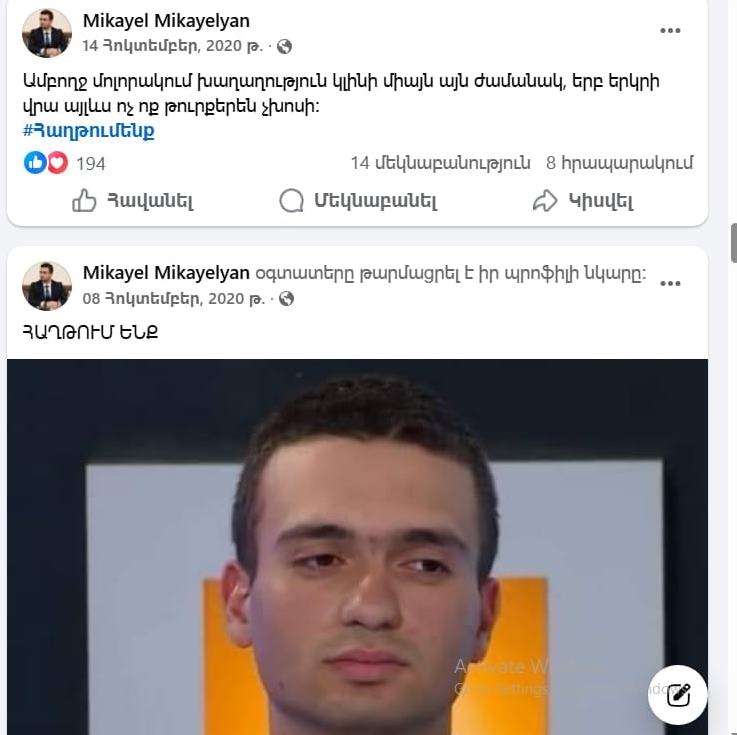Tap the compose new post floating button
Image resolution: width=737 pixels, height=735 pixels.
(678, 694)
